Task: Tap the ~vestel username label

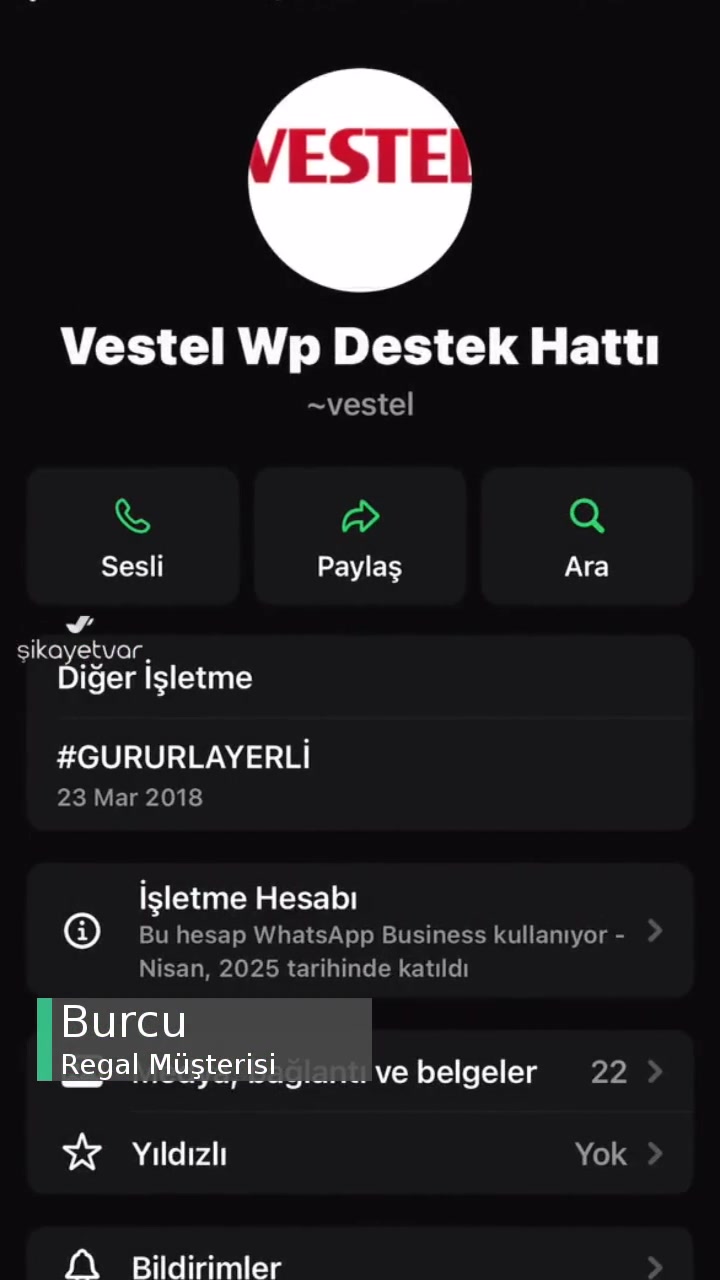Action: click(360, 404)
